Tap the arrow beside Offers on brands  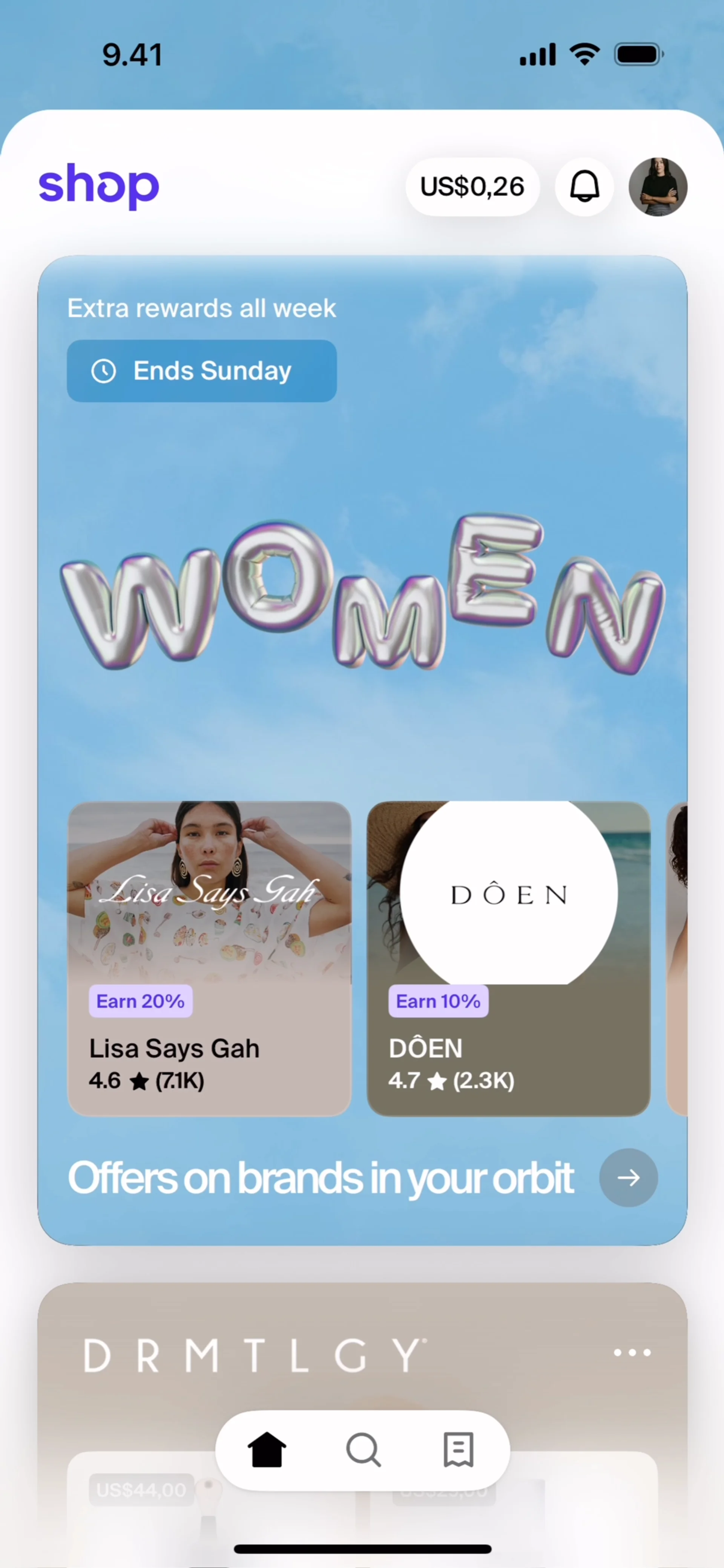click(x=628, y=1177)
